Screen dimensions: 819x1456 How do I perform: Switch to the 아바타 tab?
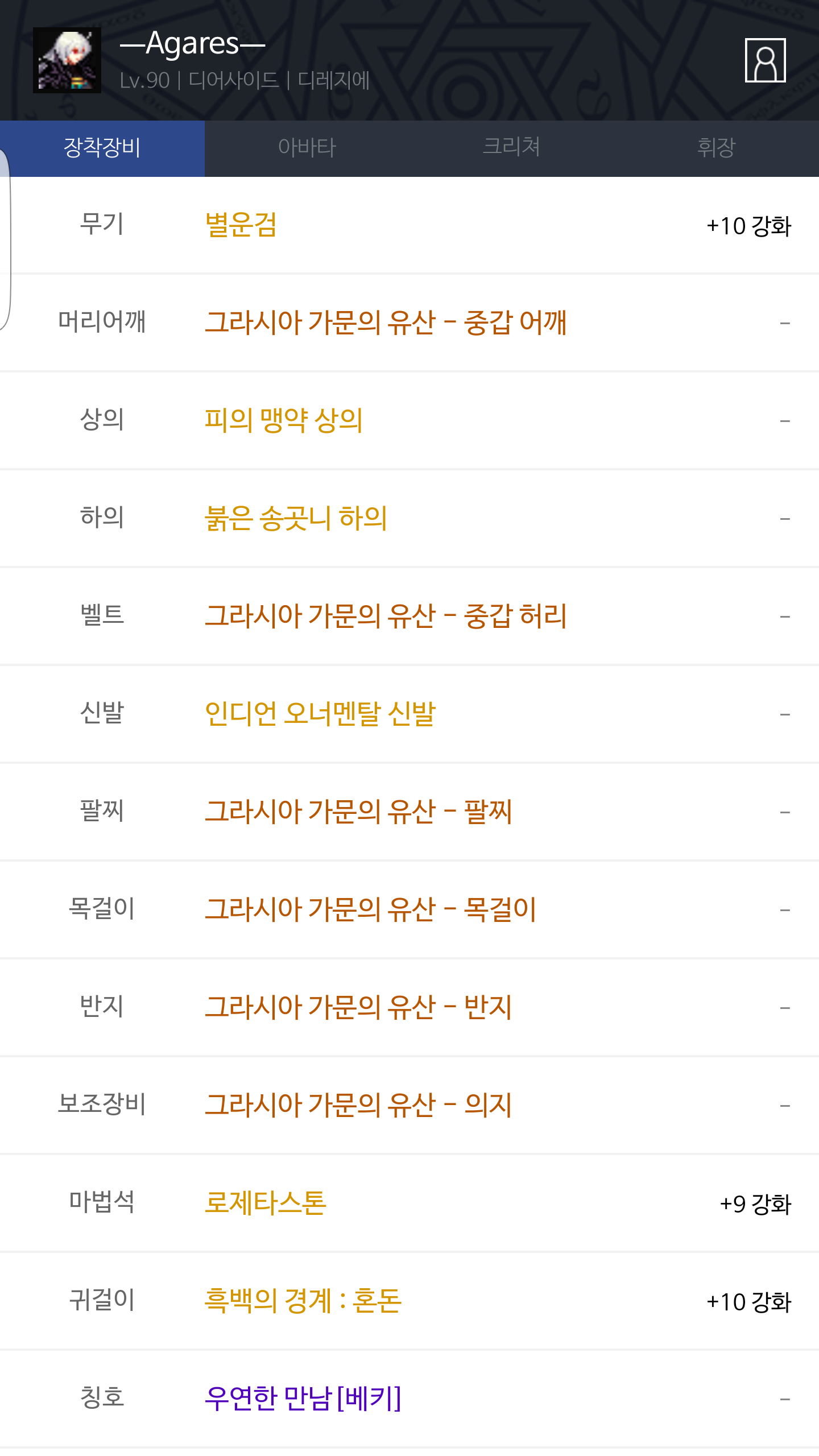(x=307, y=148)
